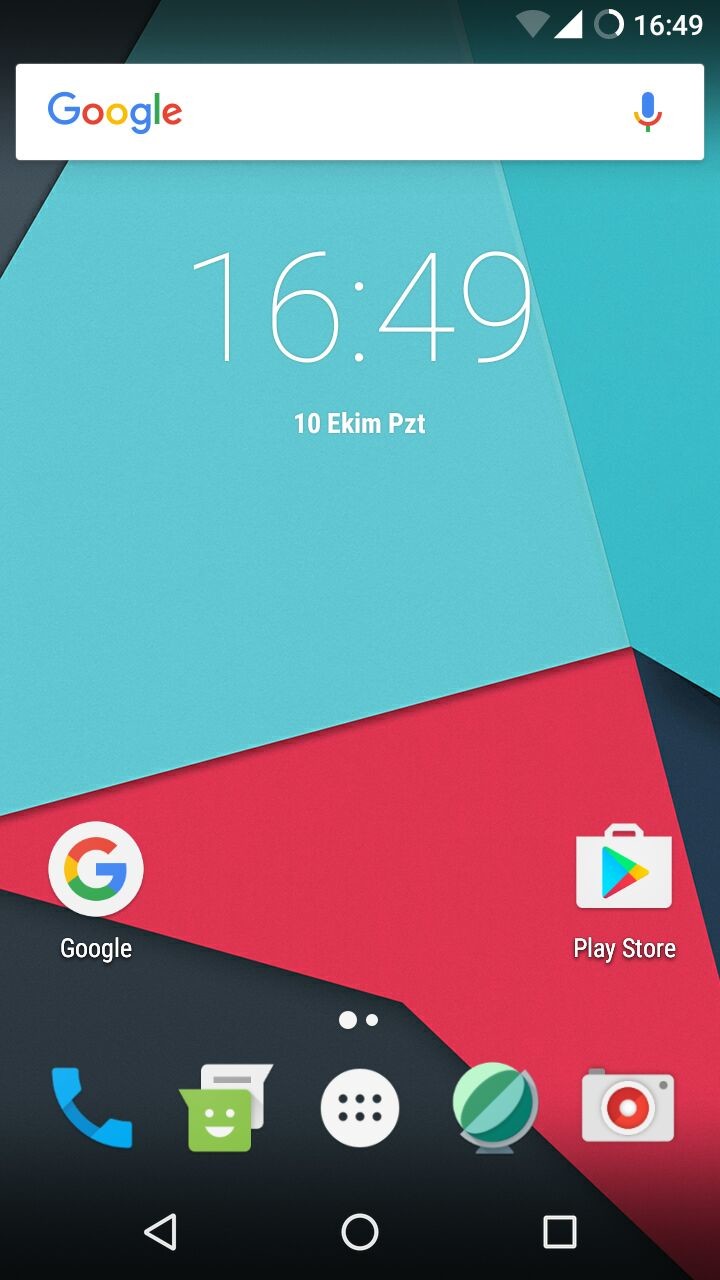Open the Camera app
720x1280 pixels.
(x=628, y=1108)
